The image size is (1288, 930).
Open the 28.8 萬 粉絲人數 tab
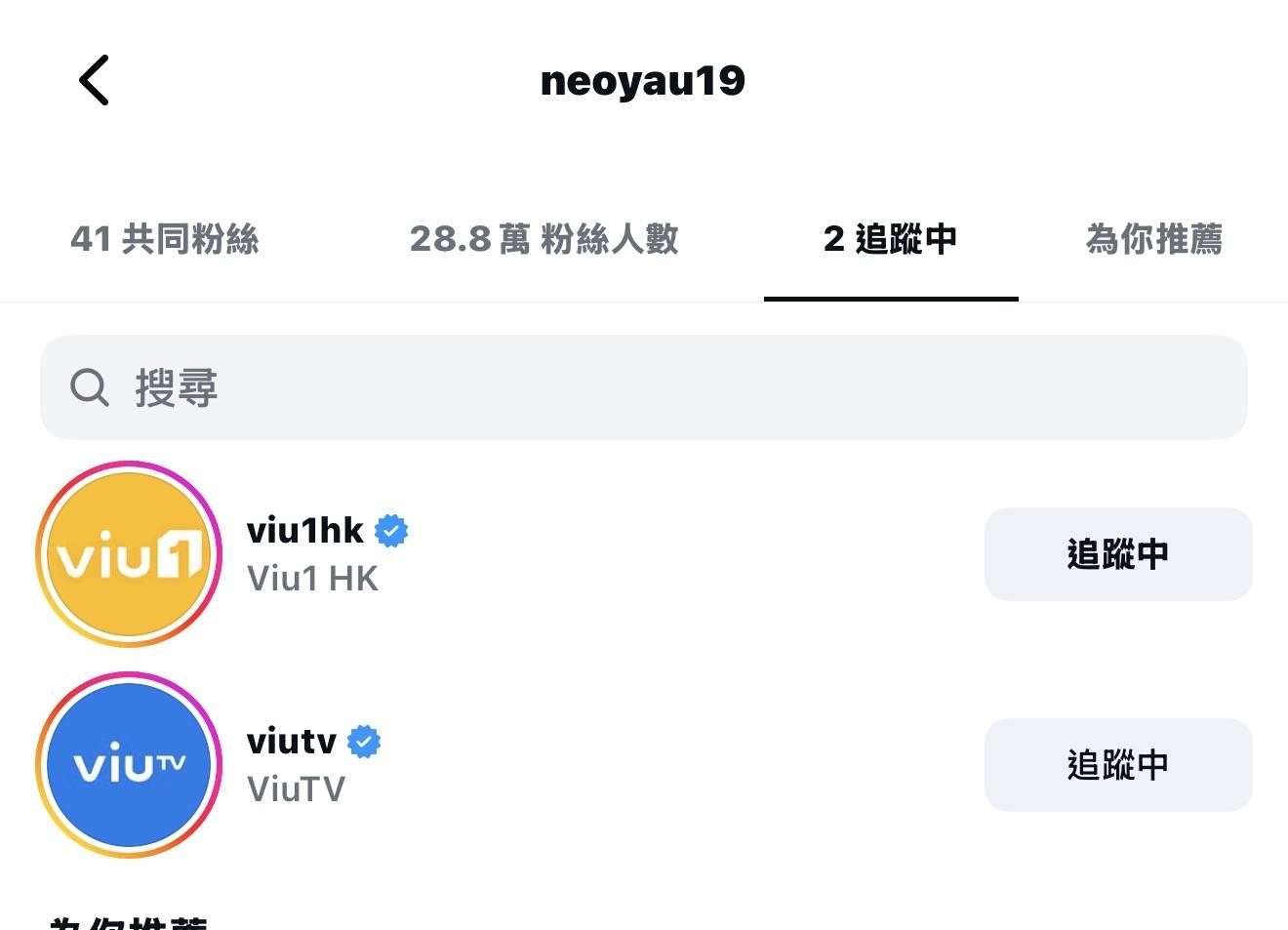[x=543, y=239]
